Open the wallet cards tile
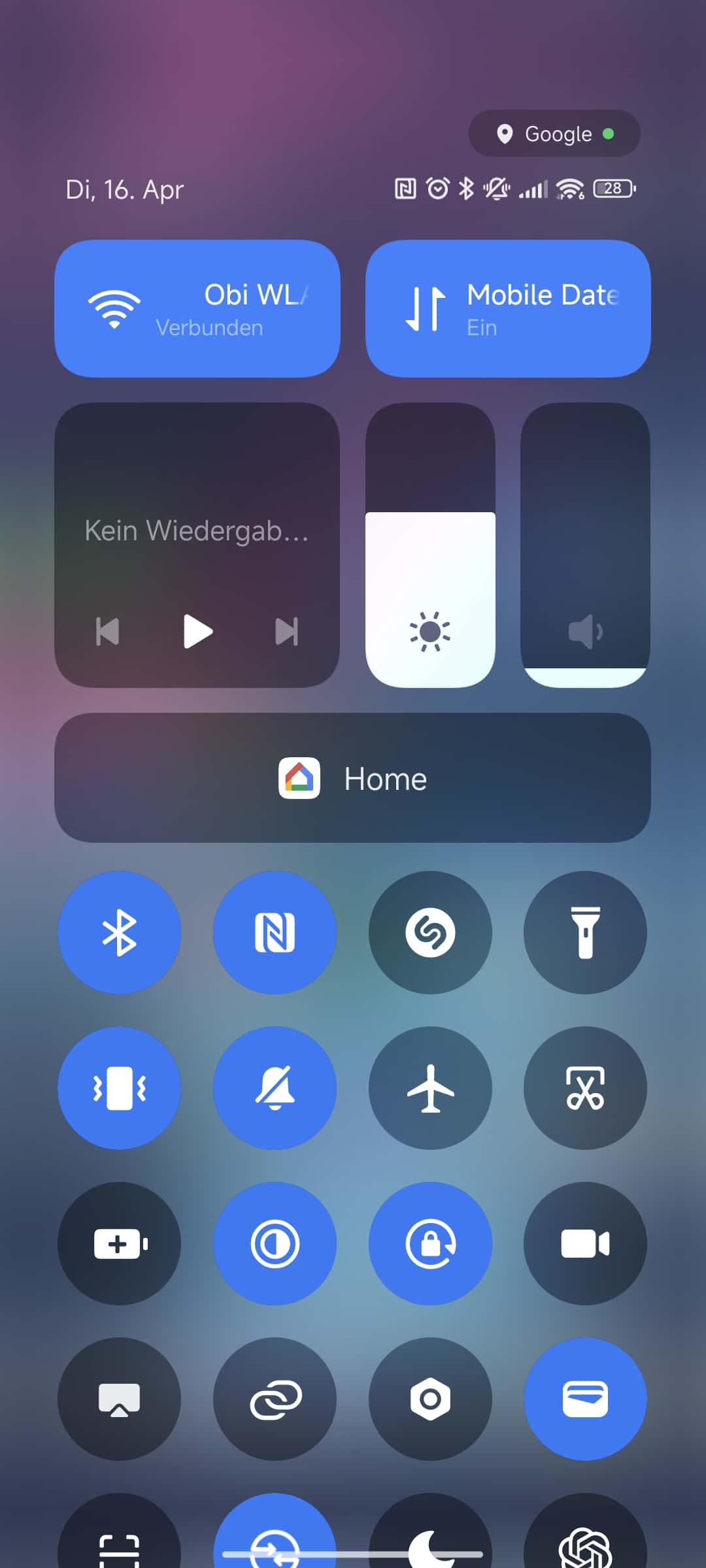 (x=585, y=1399)
